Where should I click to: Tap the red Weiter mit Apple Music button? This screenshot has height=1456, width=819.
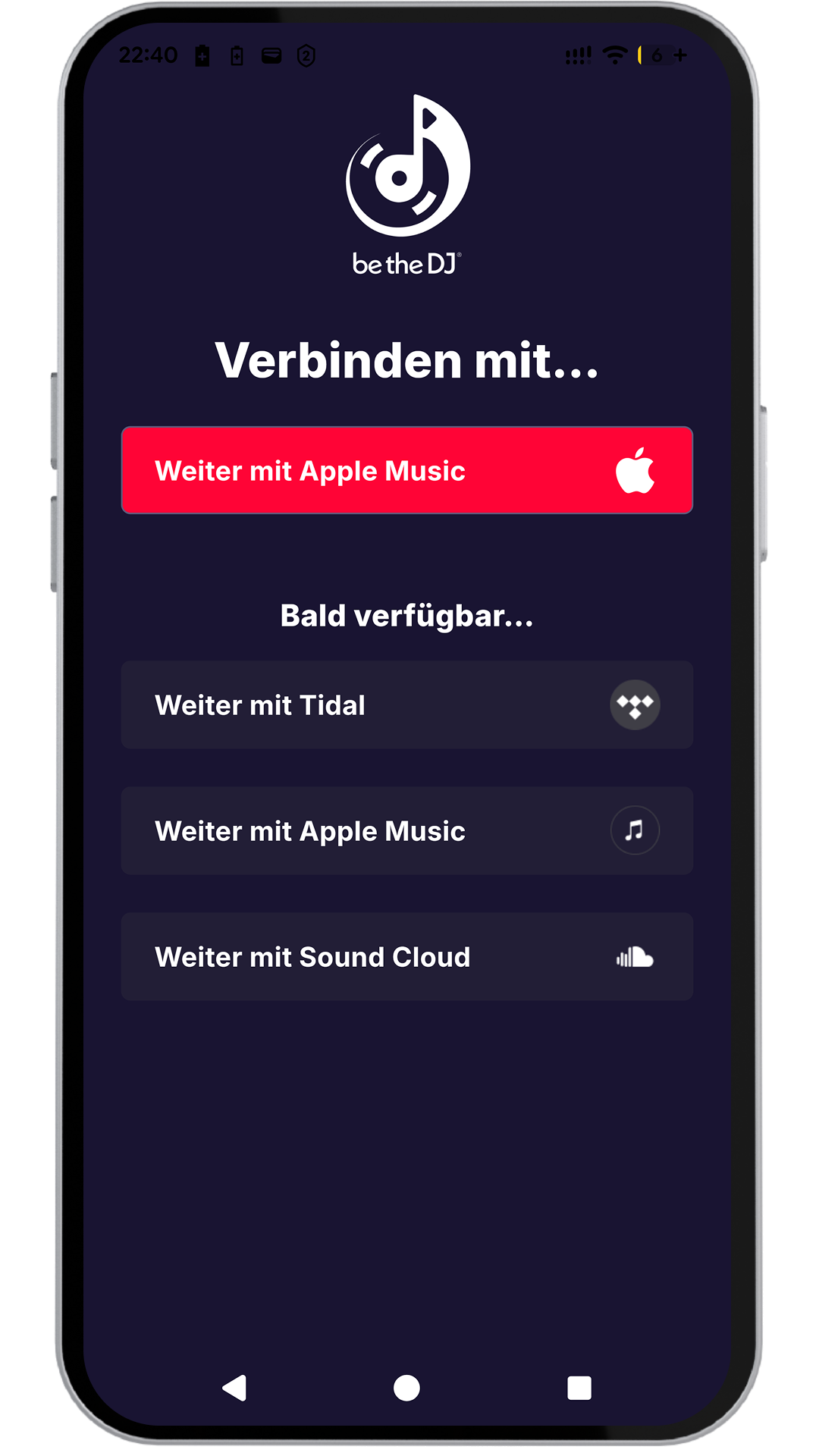406,470
